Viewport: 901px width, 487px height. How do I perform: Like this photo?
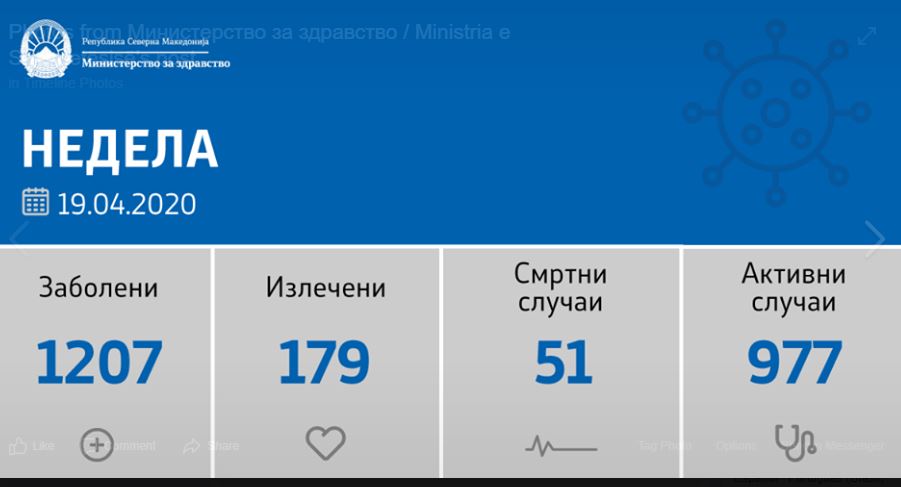(31, 446)
